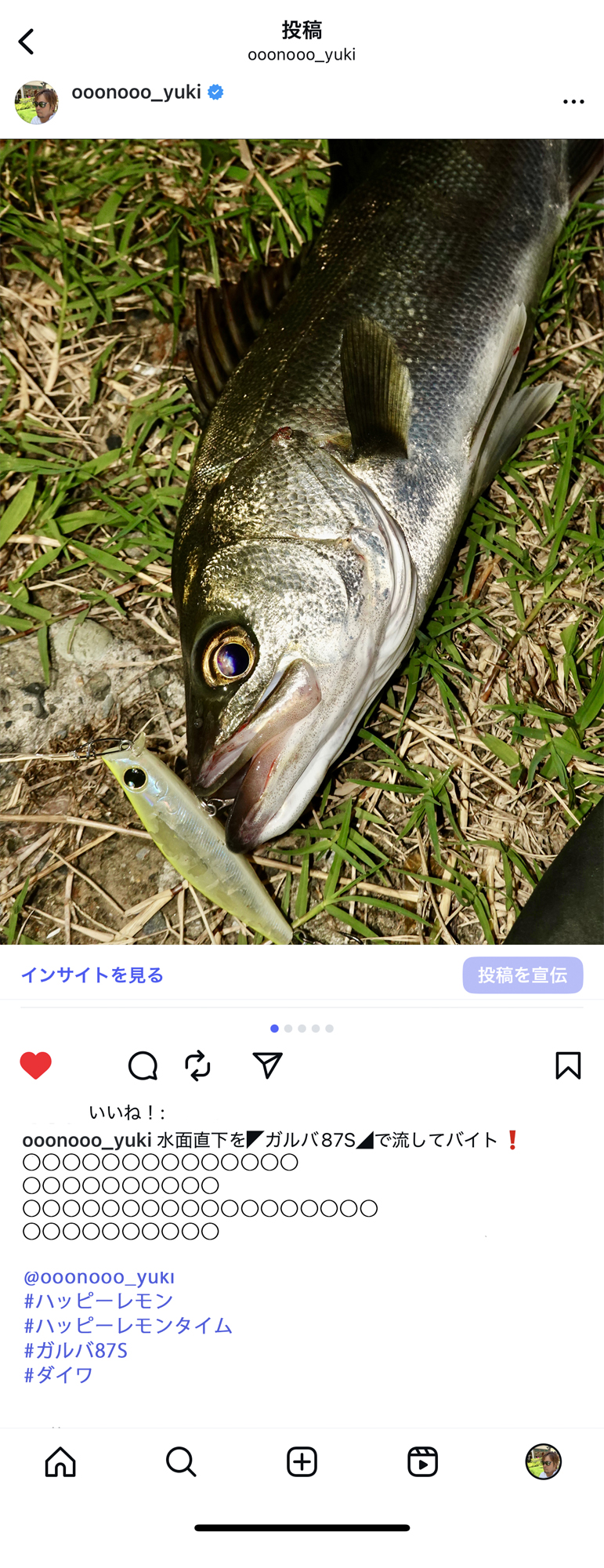Image resolution: width=604 pixels, height=1568 pixels.
Task: Open the three-dot post options menu
Action: tap(573, 102)
